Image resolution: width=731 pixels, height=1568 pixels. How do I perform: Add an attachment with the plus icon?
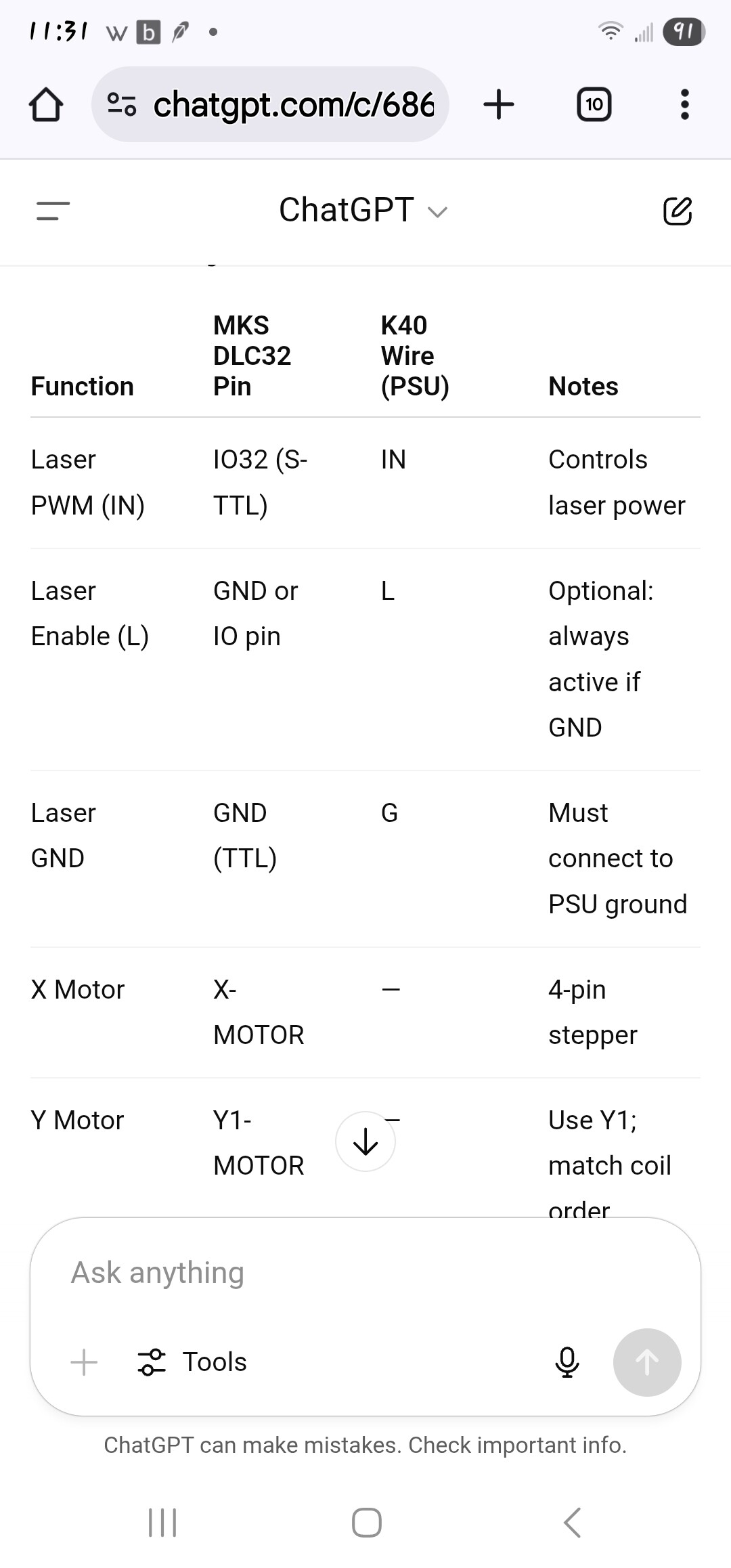click(84, 1362)
